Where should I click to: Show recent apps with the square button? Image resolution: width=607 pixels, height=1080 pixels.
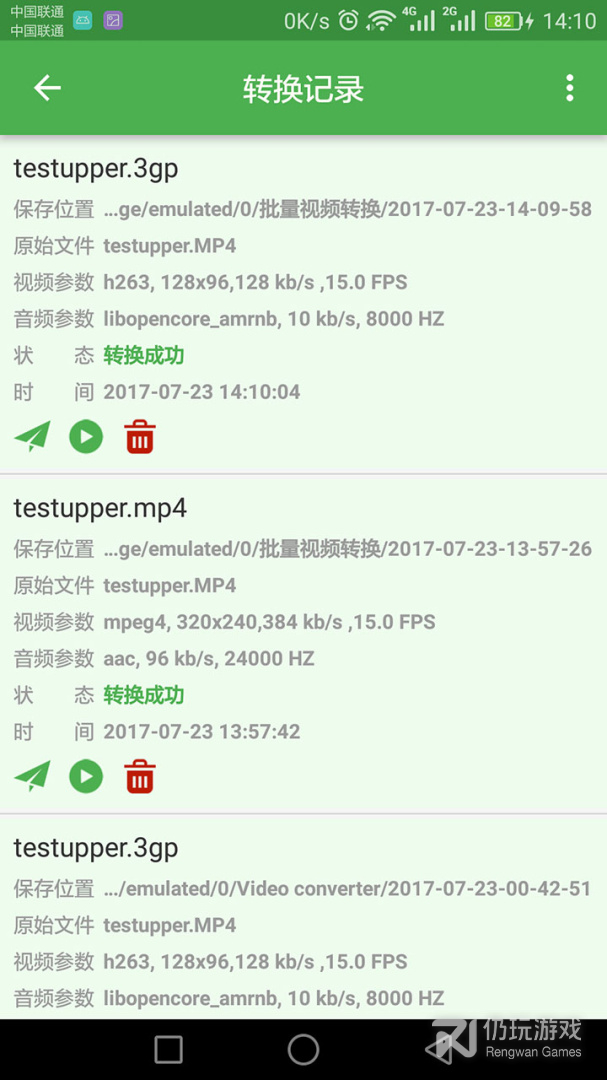point(169,1049)
